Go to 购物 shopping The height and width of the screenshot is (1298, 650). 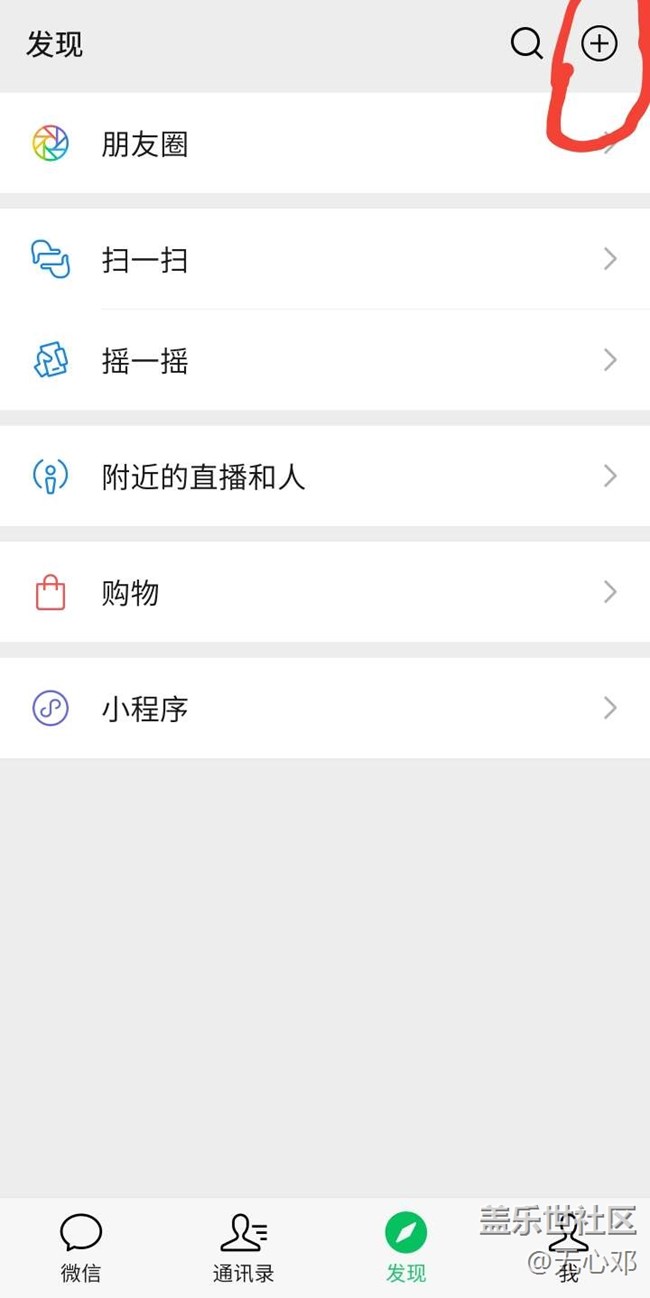coord(325,593)
